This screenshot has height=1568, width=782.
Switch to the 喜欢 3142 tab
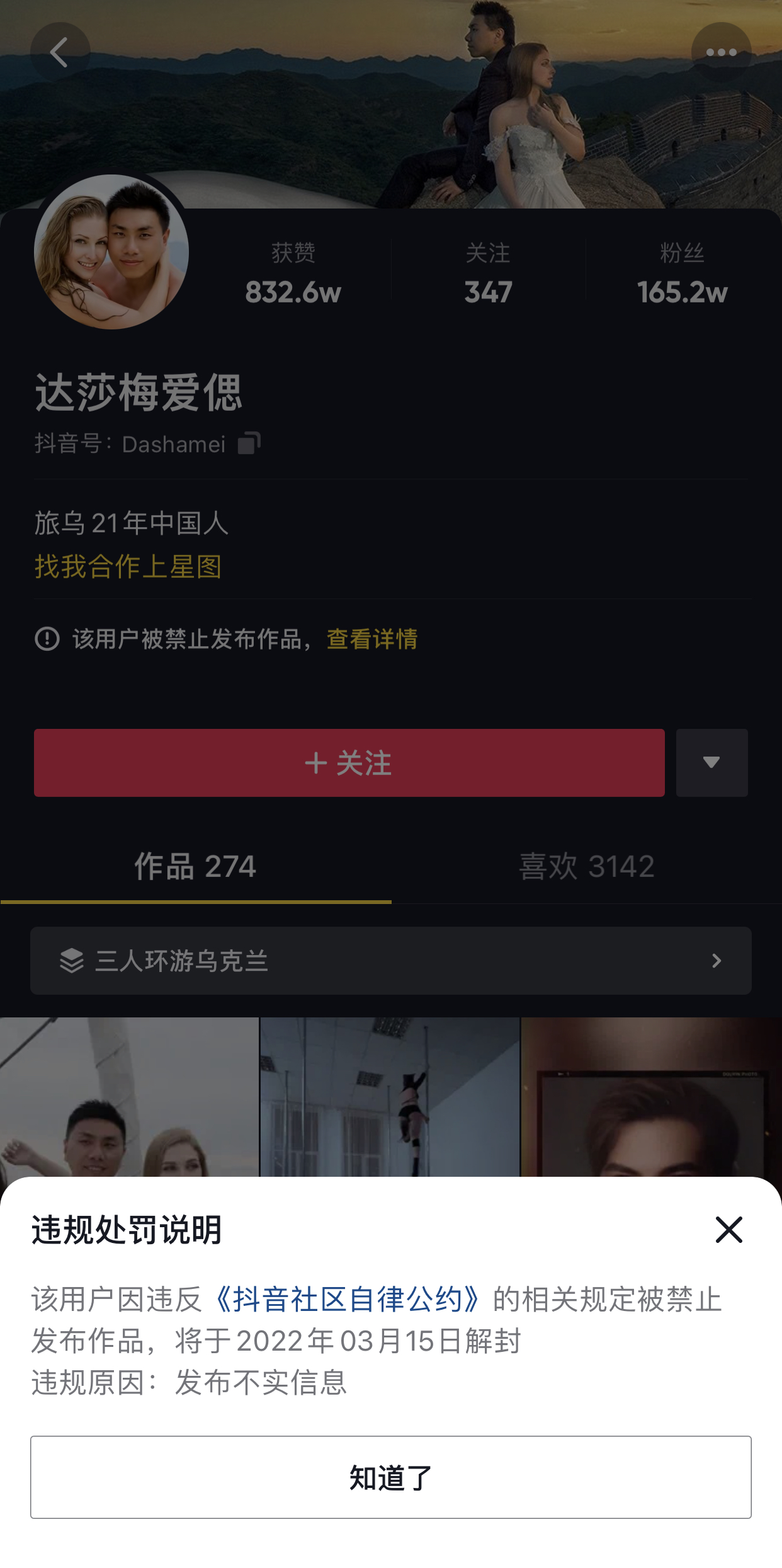[x=586, y=866]
